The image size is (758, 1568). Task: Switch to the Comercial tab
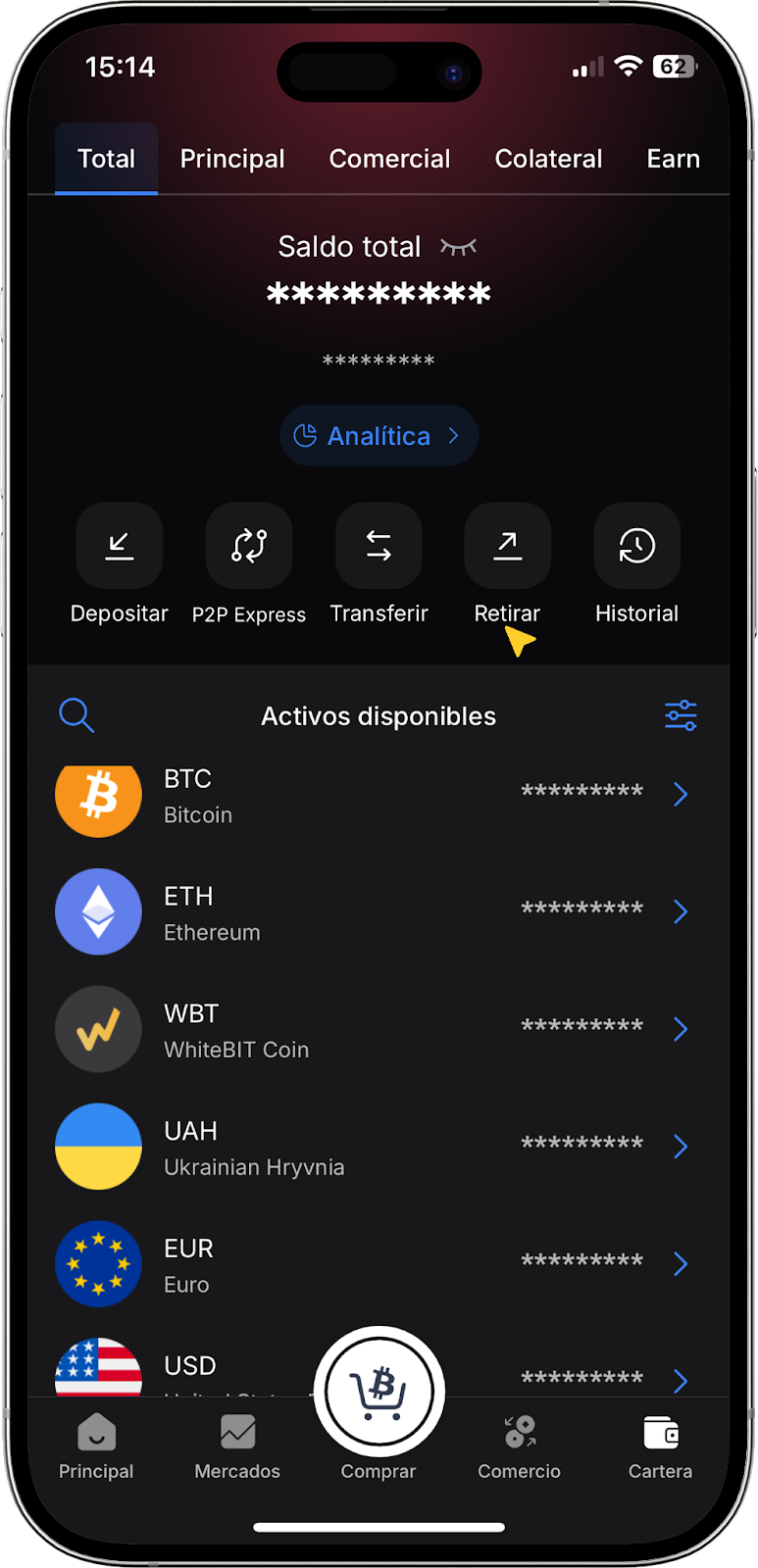point(389,159)
